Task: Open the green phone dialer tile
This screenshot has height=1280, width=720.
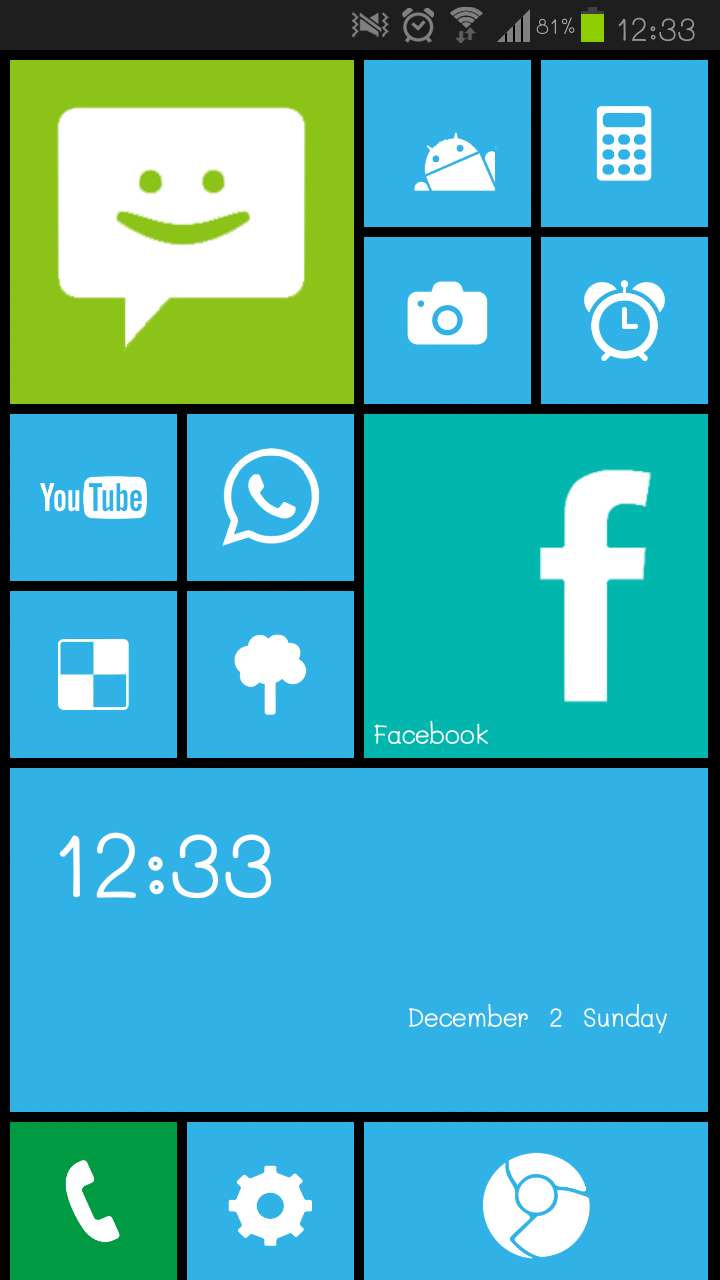Action: click(x=93, y=1201)
